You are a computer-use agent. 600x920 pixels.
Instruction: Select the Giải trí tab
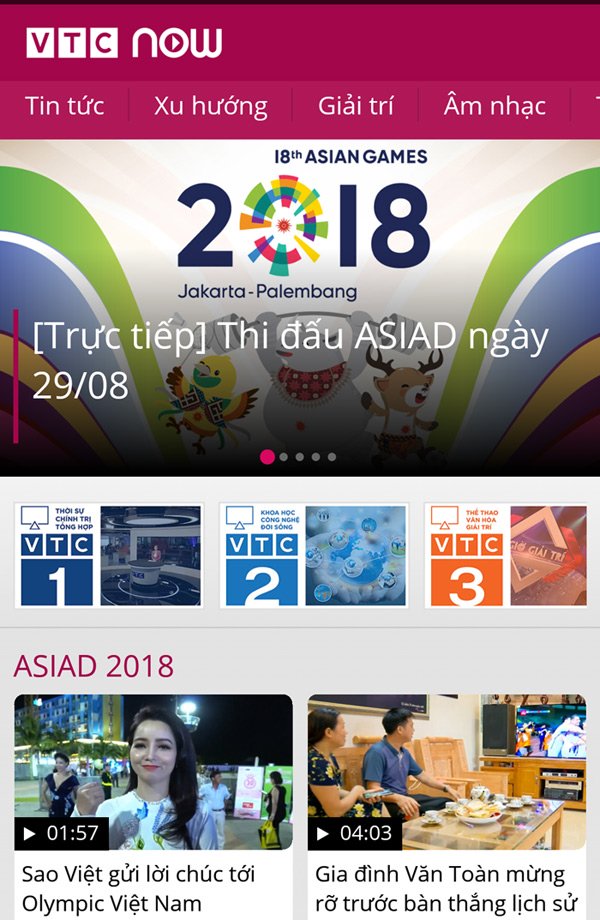(x=356, y=105)
